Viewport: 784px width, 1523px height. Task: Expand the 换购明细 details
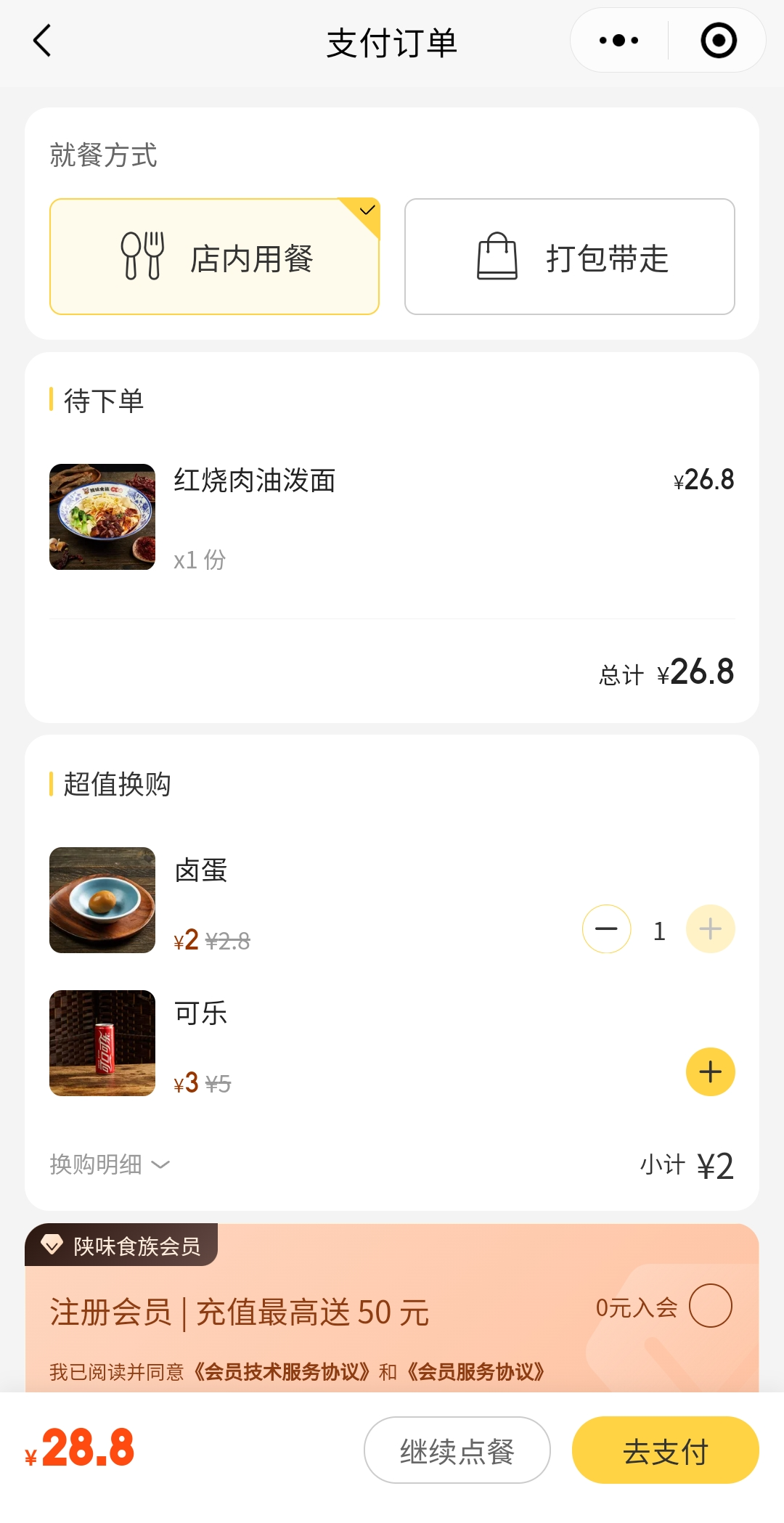tap(110, 1164)
